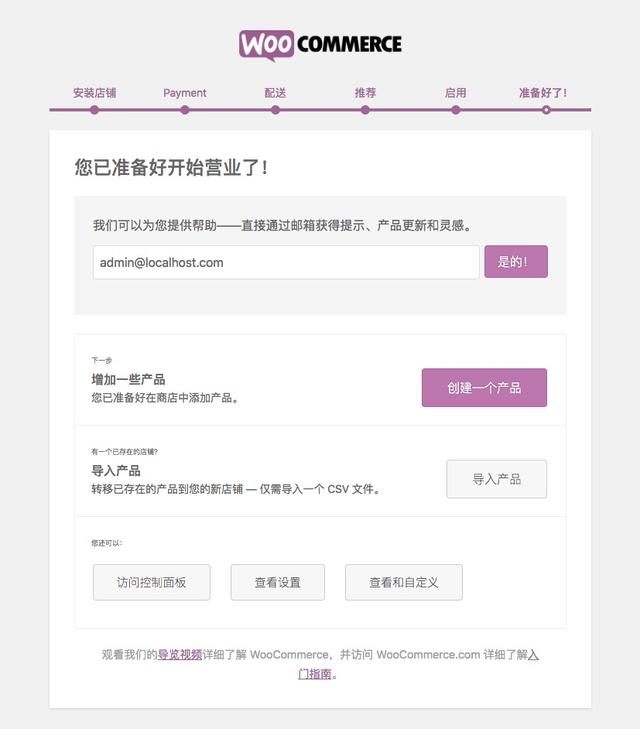Image resolution: width=640 pixels, height=729 pixels.
Task: Jump to the Payment step
Action: coord(185,93)
